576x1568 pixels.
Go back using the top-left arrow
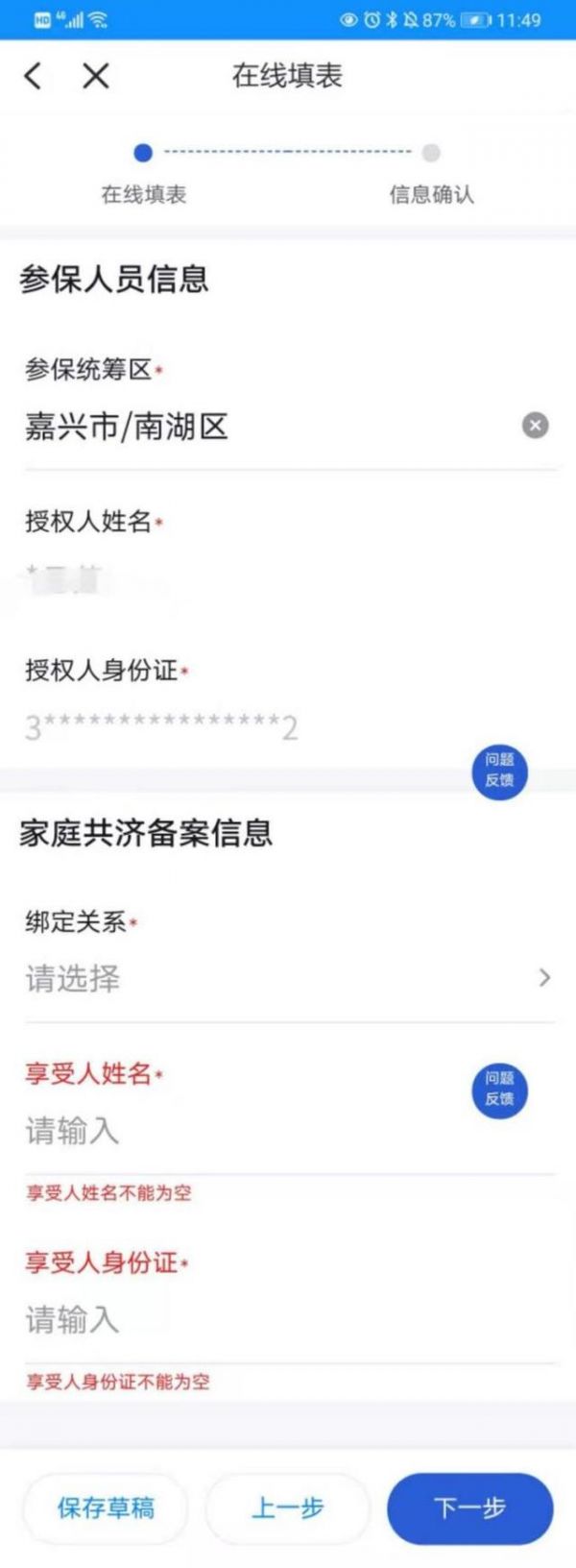pyautogui.click(x=34, y=76)
